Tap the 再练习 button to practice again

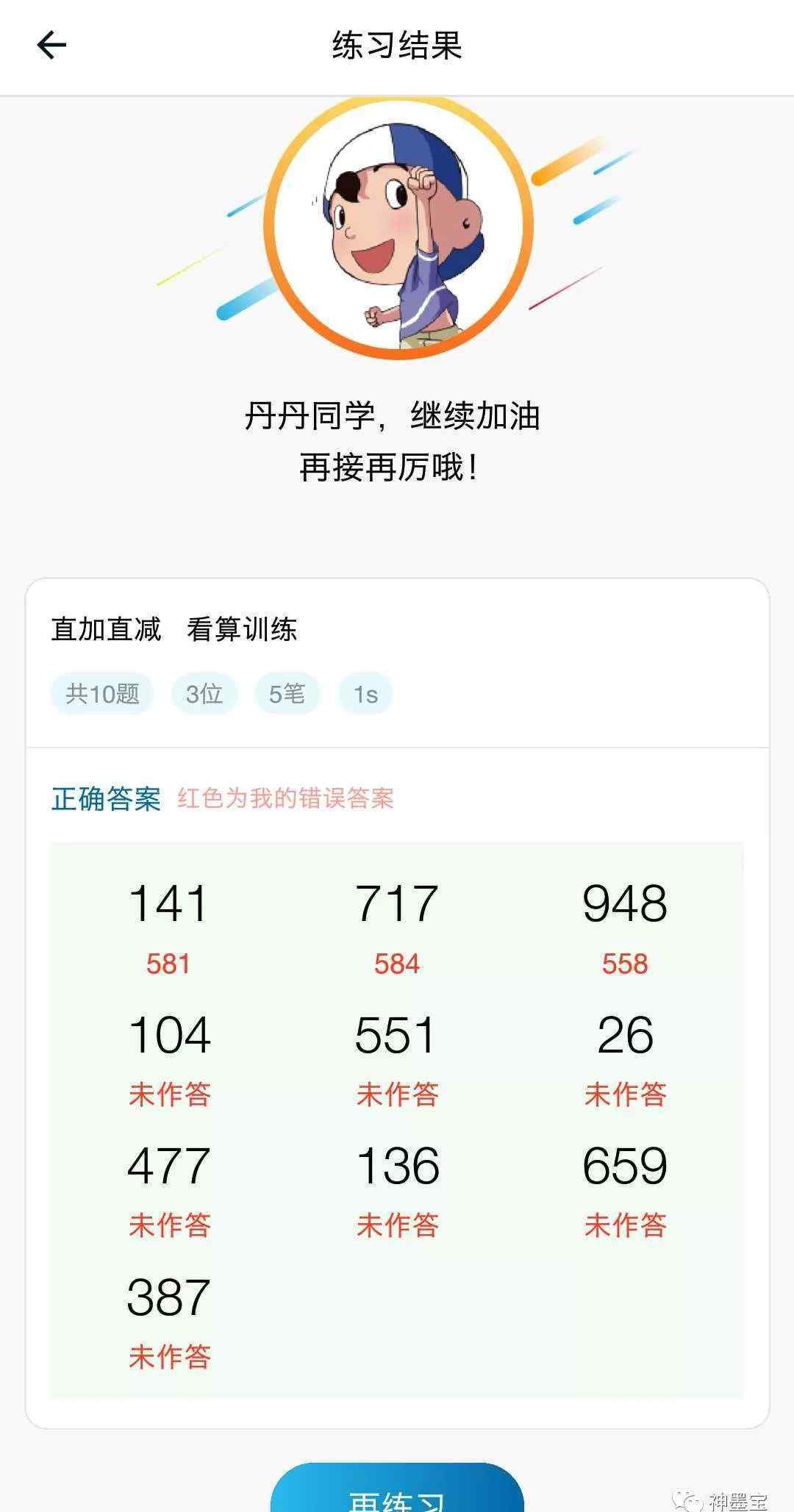(397, 1491)
